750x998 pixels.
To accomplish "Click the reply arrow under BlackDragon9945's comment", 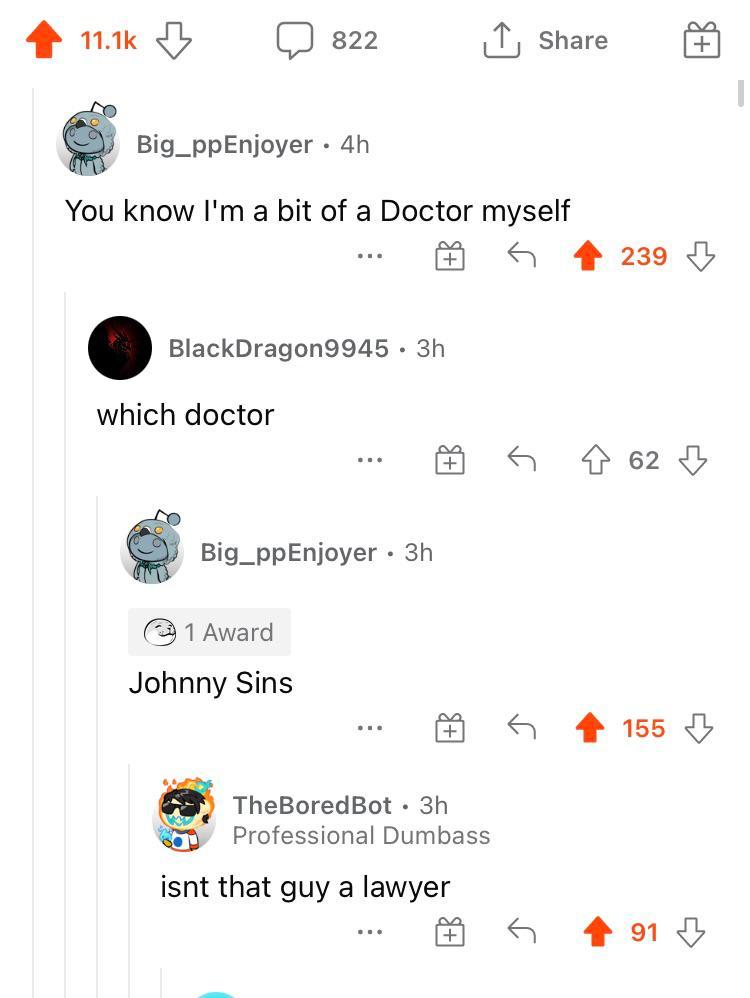I will 520,459.
